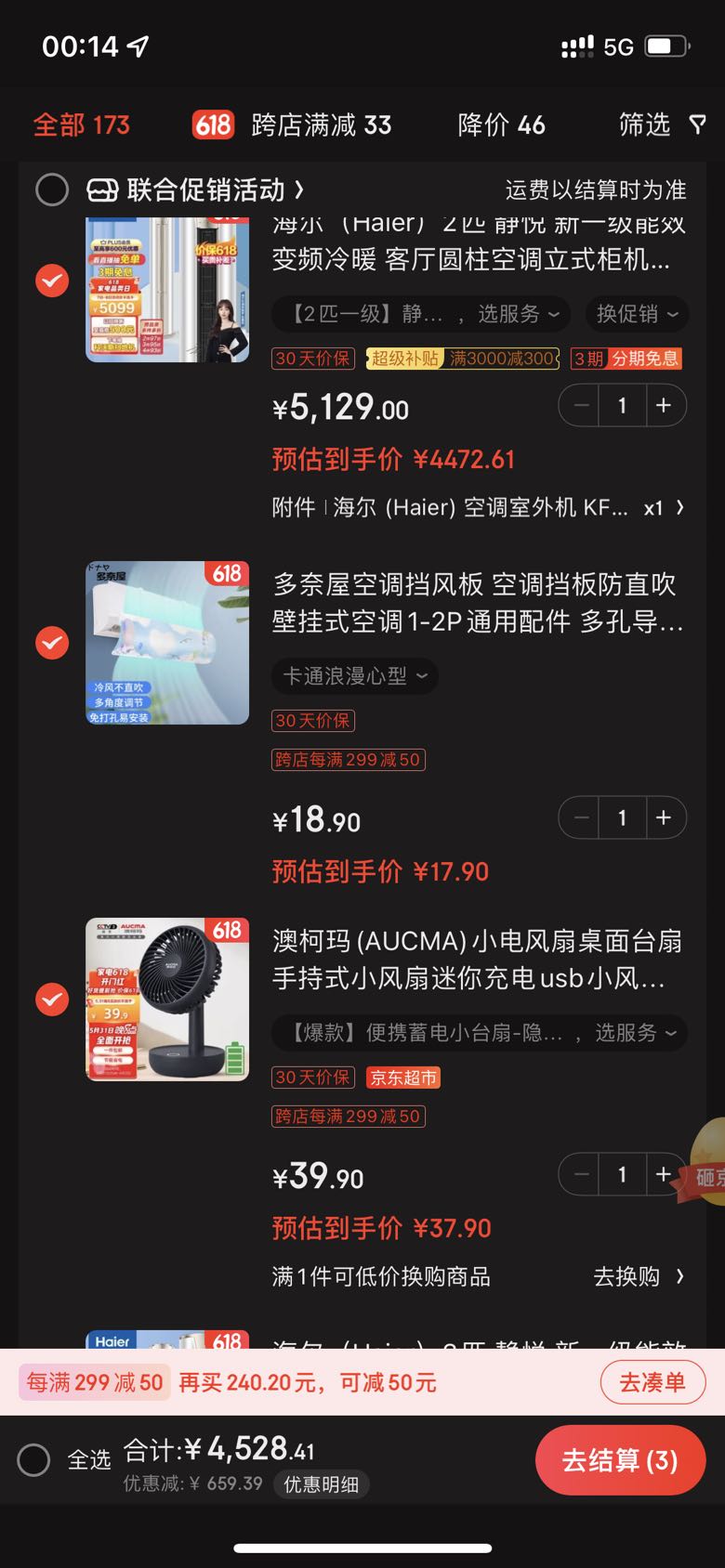
Task: Toggle the 全选 select-all checkbox
Action: click(33, 1459)
